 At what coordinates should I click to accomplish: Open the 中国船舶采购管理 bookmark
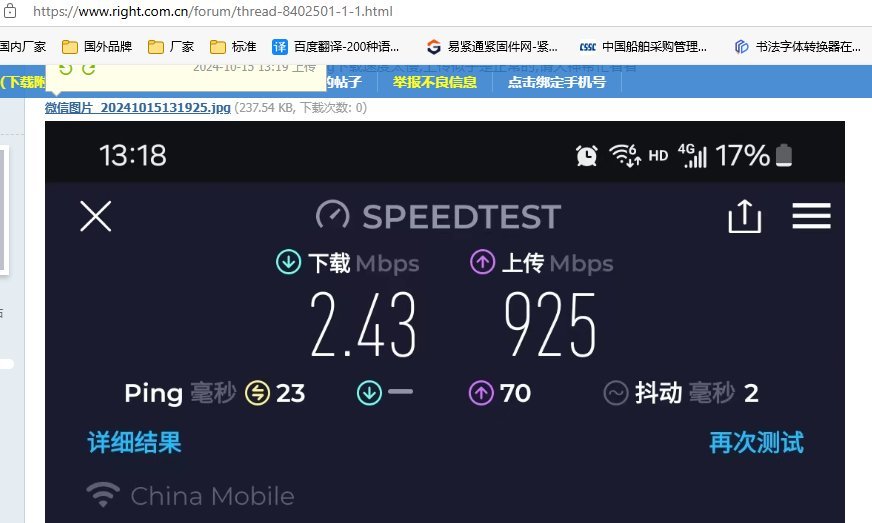643,46
